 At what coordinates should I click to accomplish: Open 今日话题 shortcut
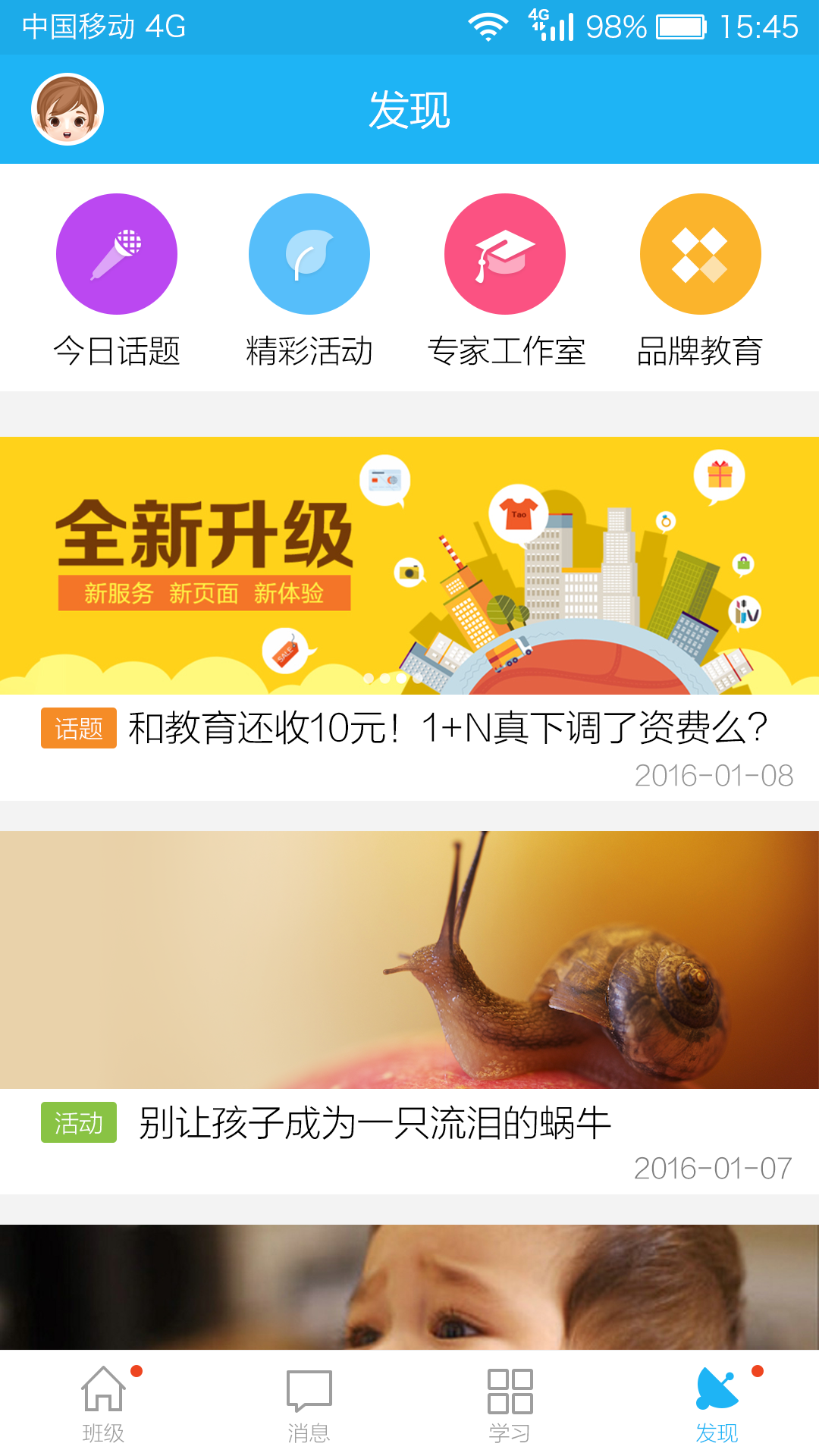pyautogui.click(x=117, y=255)
